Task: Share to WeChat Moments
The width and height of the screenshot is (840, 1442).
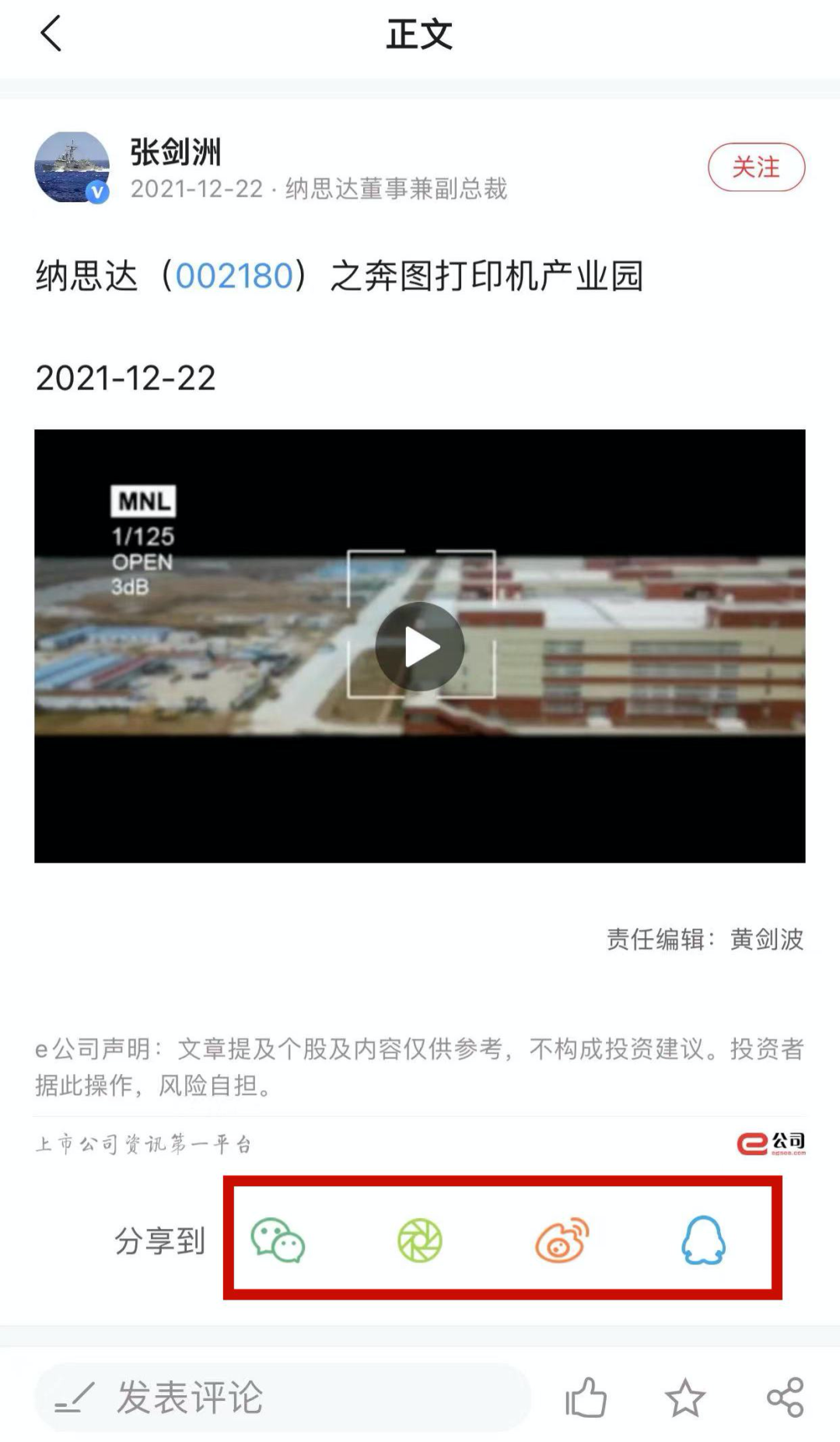Action: pyautogui.click(x=419, y=1238)
